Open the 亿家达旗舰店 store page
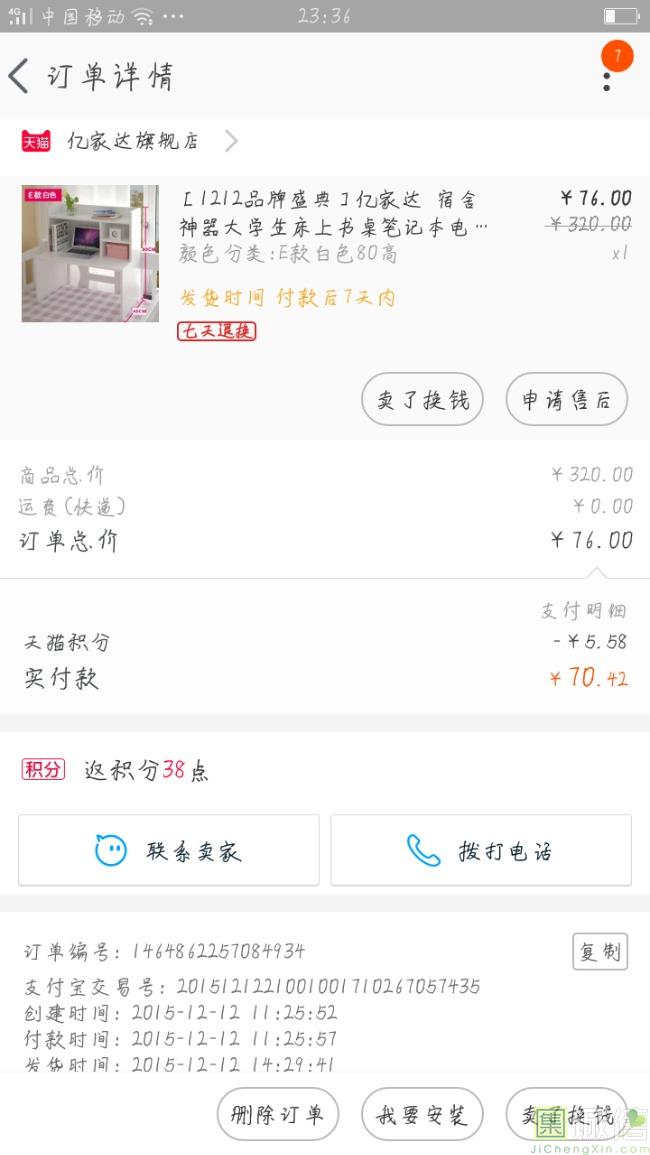The height and width of the screenshot is (1155, 650). [132, 141]
